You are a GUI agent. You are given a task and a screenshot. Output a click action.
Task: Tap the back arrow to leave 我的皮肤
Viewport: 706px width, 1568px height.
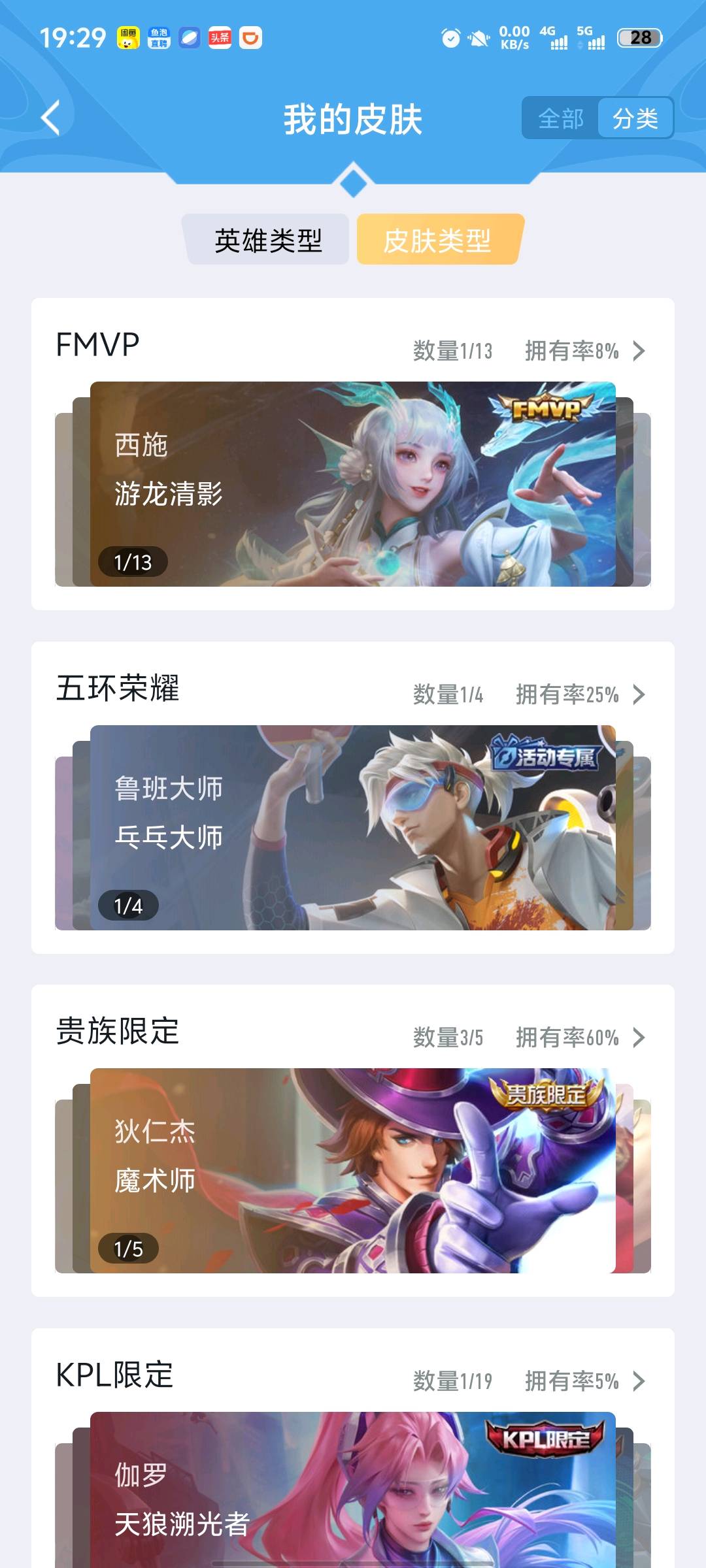pyautogui.click(x=50, y=119)
